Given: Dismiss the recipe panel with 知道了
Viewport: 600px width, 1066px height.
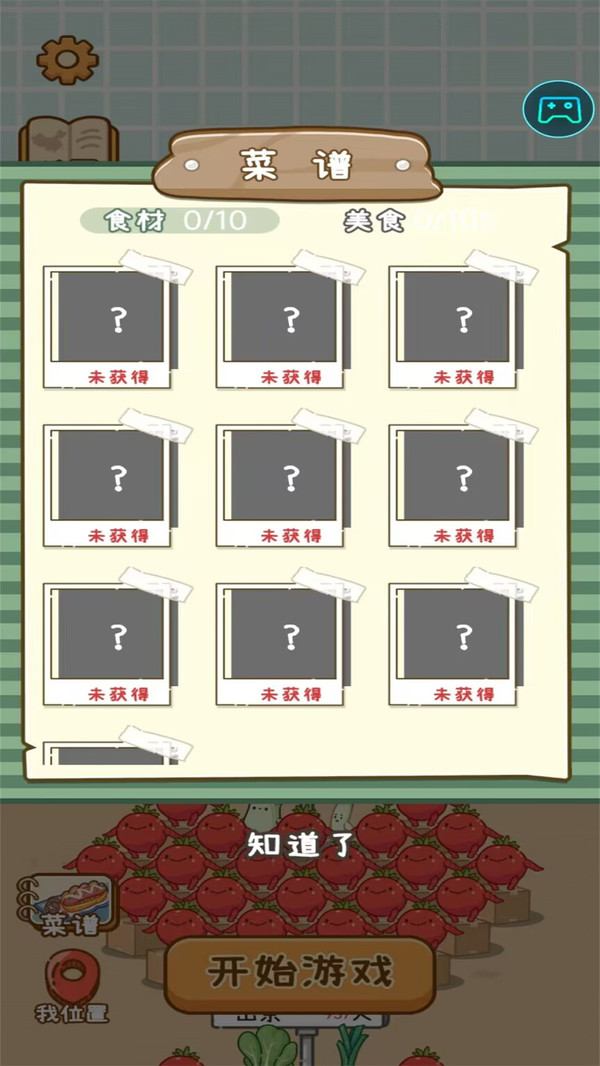Looking at the screenshot, I should coord(301,846).
